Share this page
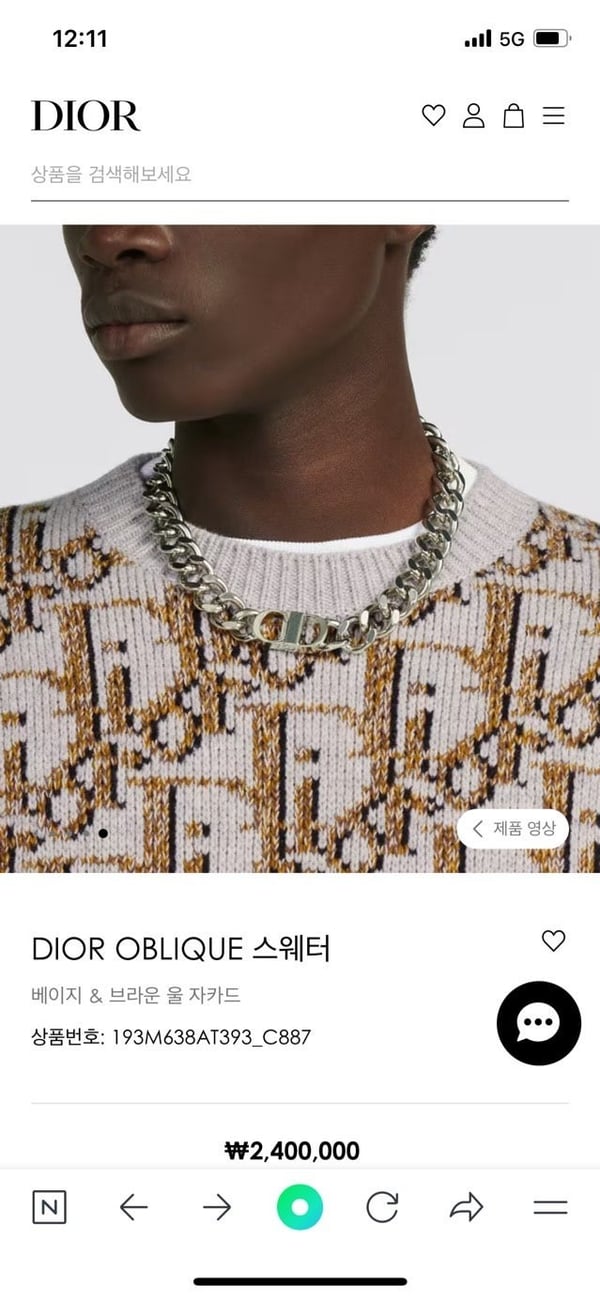The width and height of the screenshot is (600, 1300). pyautogui.click(x=466, y=1208)
